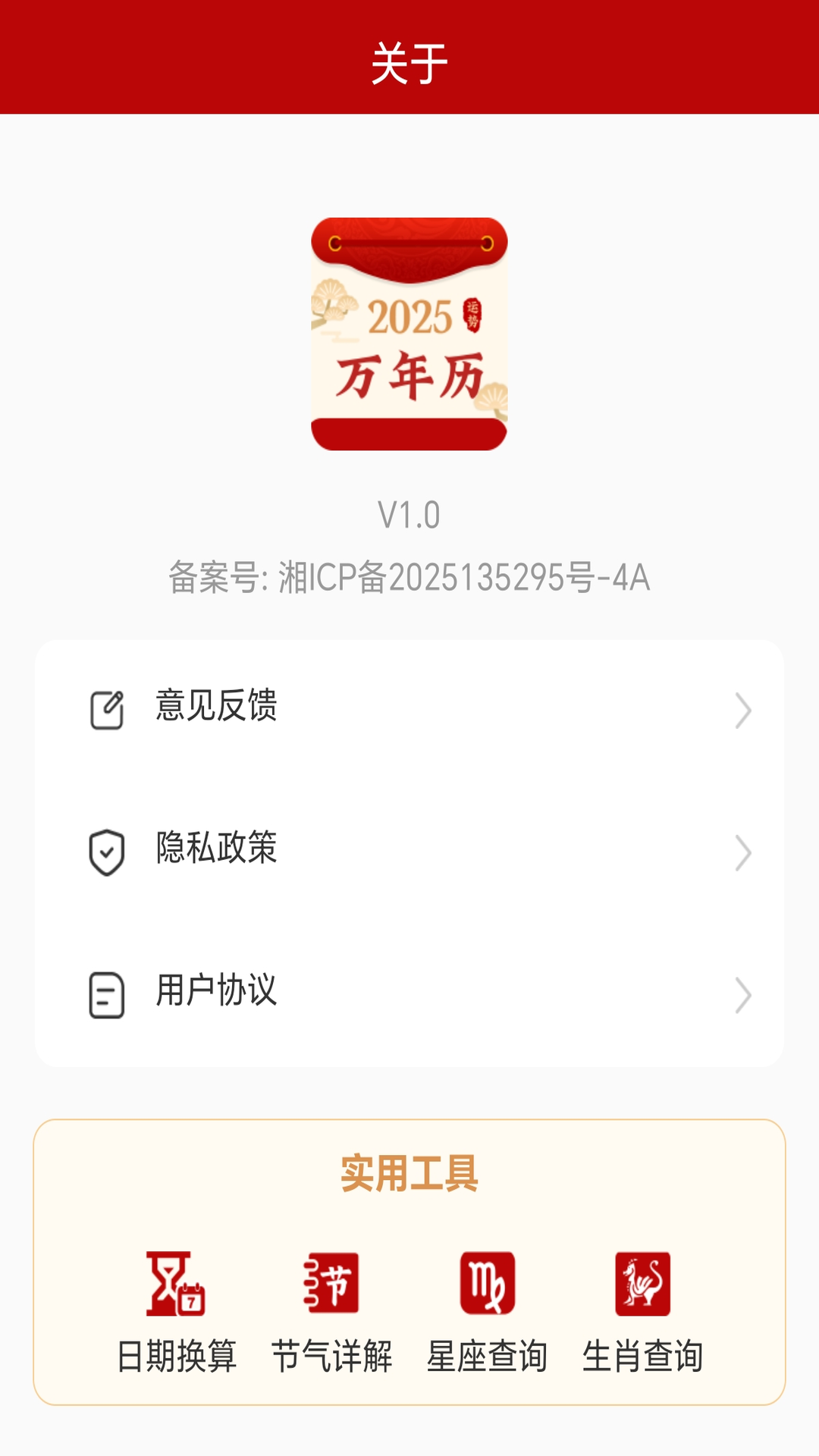Click the 生肖查询 tool label text
Screen dimensions: 819x1456
click(645, 1351)
